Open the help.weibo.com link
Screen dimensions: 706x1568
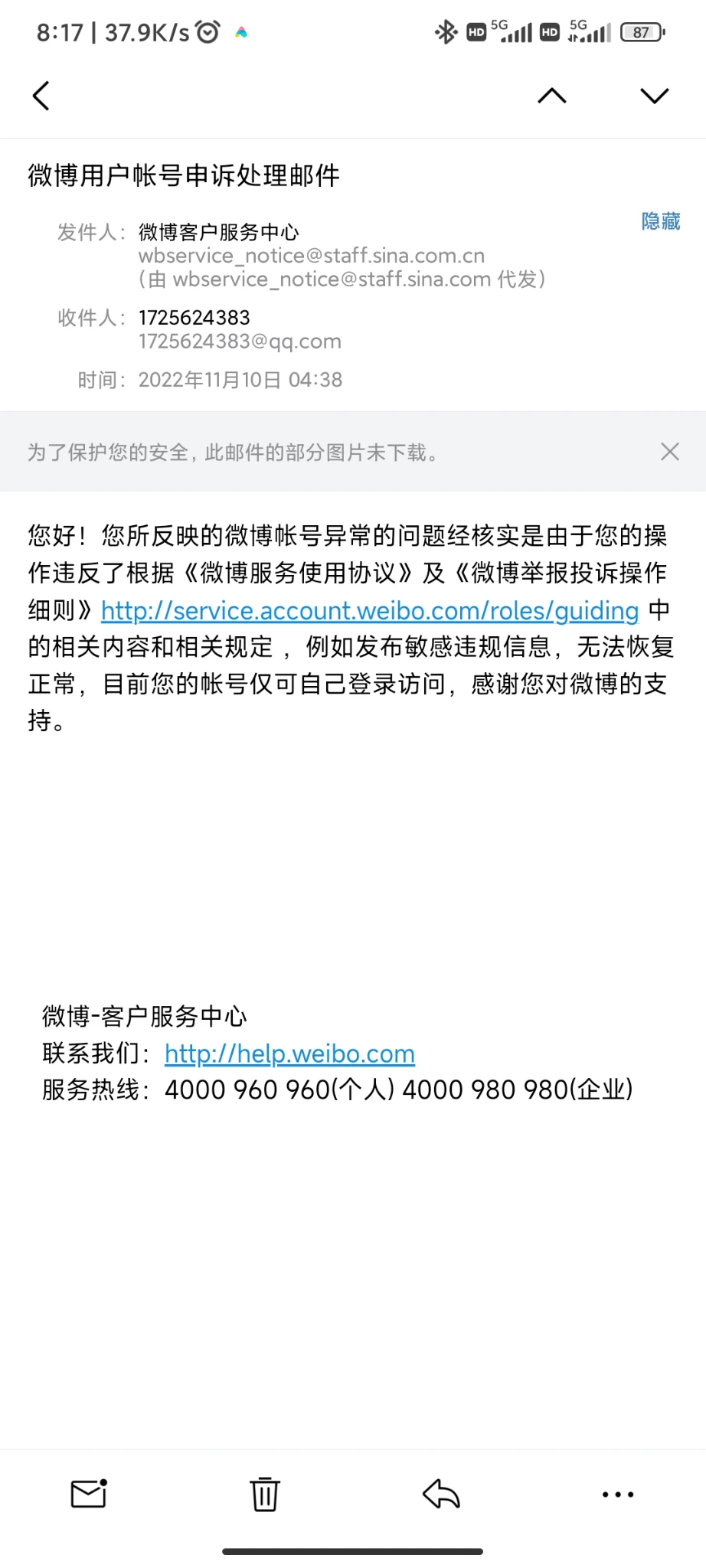click(289, 1053)
